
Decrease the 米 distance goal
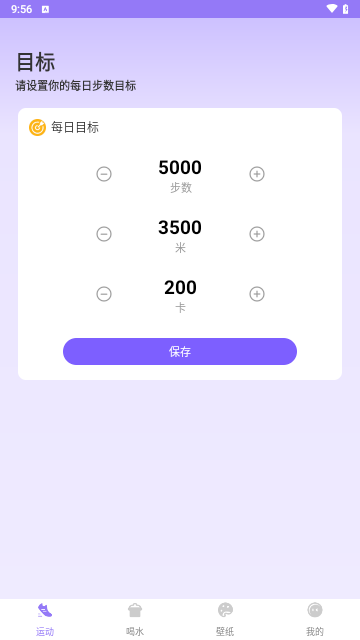[104, 234]
